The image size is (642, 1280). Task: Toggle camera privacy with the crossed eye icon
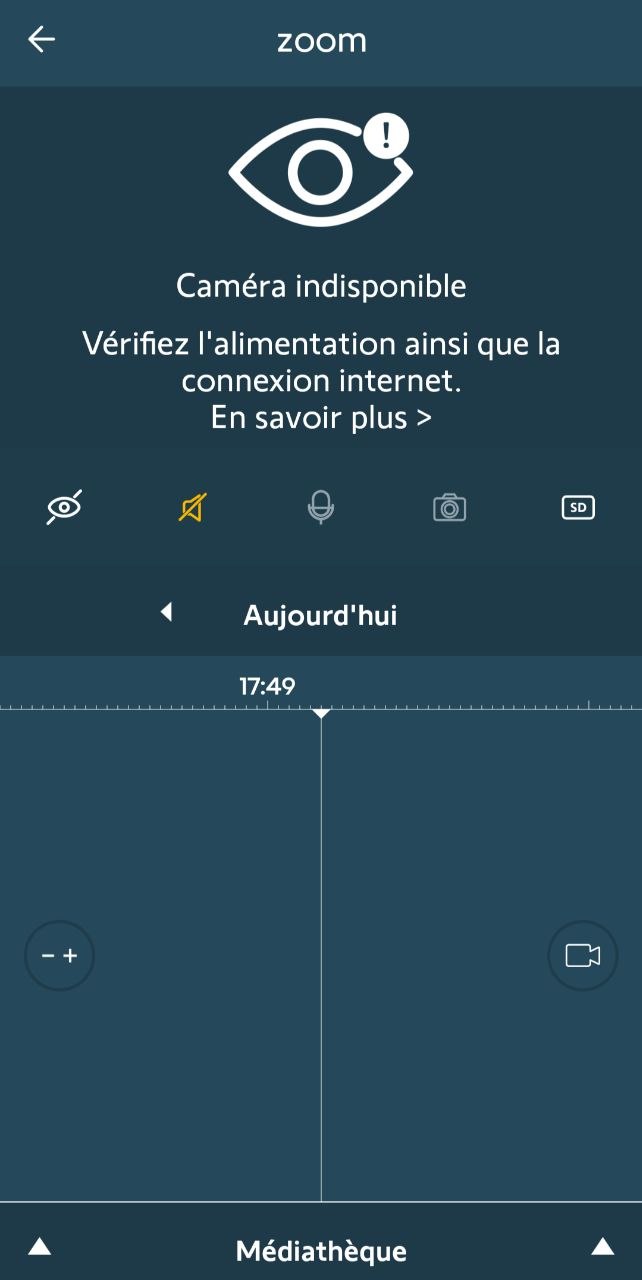pos(64,508)
